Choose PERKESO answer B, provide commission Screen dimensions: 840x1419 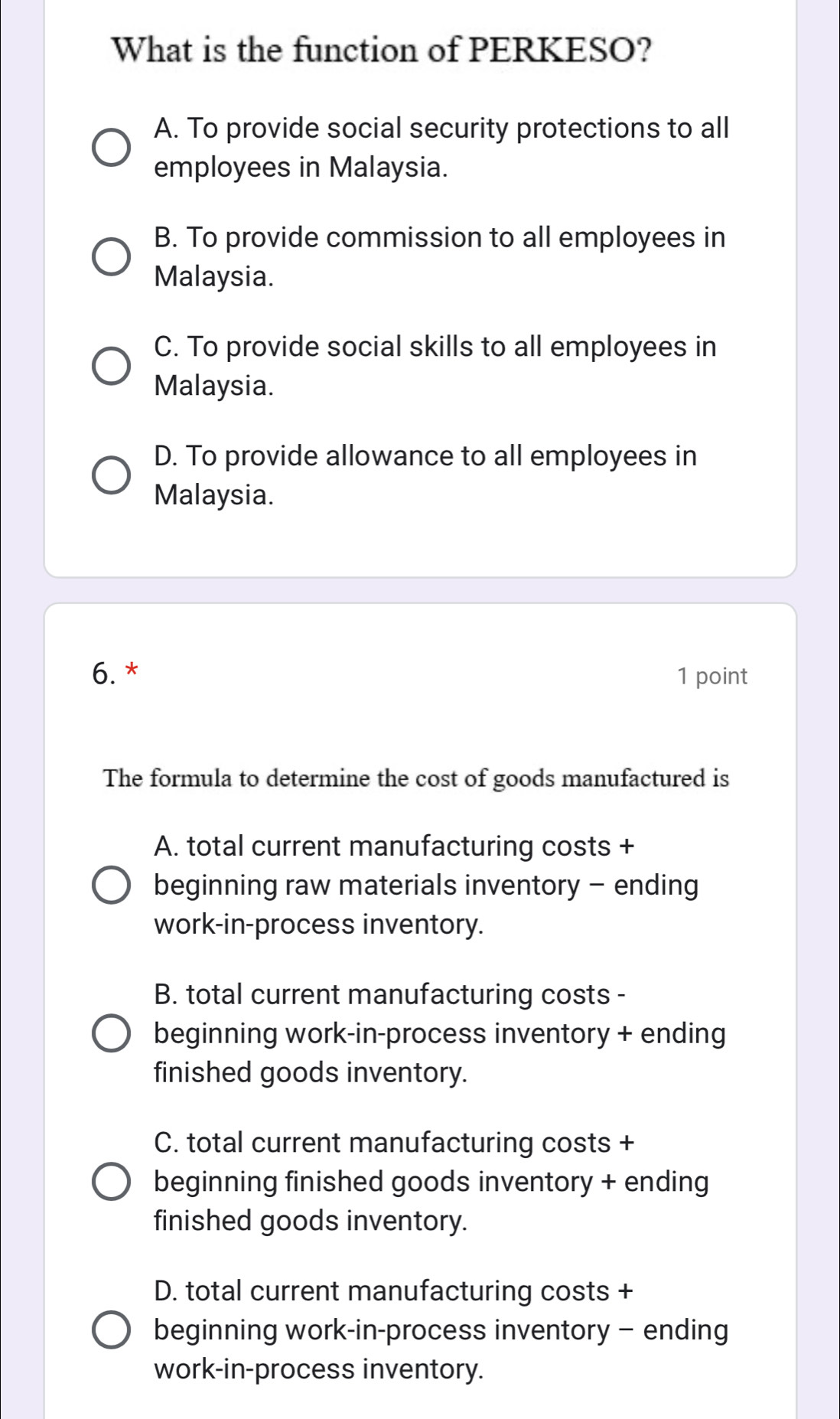(x=112, y=257)
